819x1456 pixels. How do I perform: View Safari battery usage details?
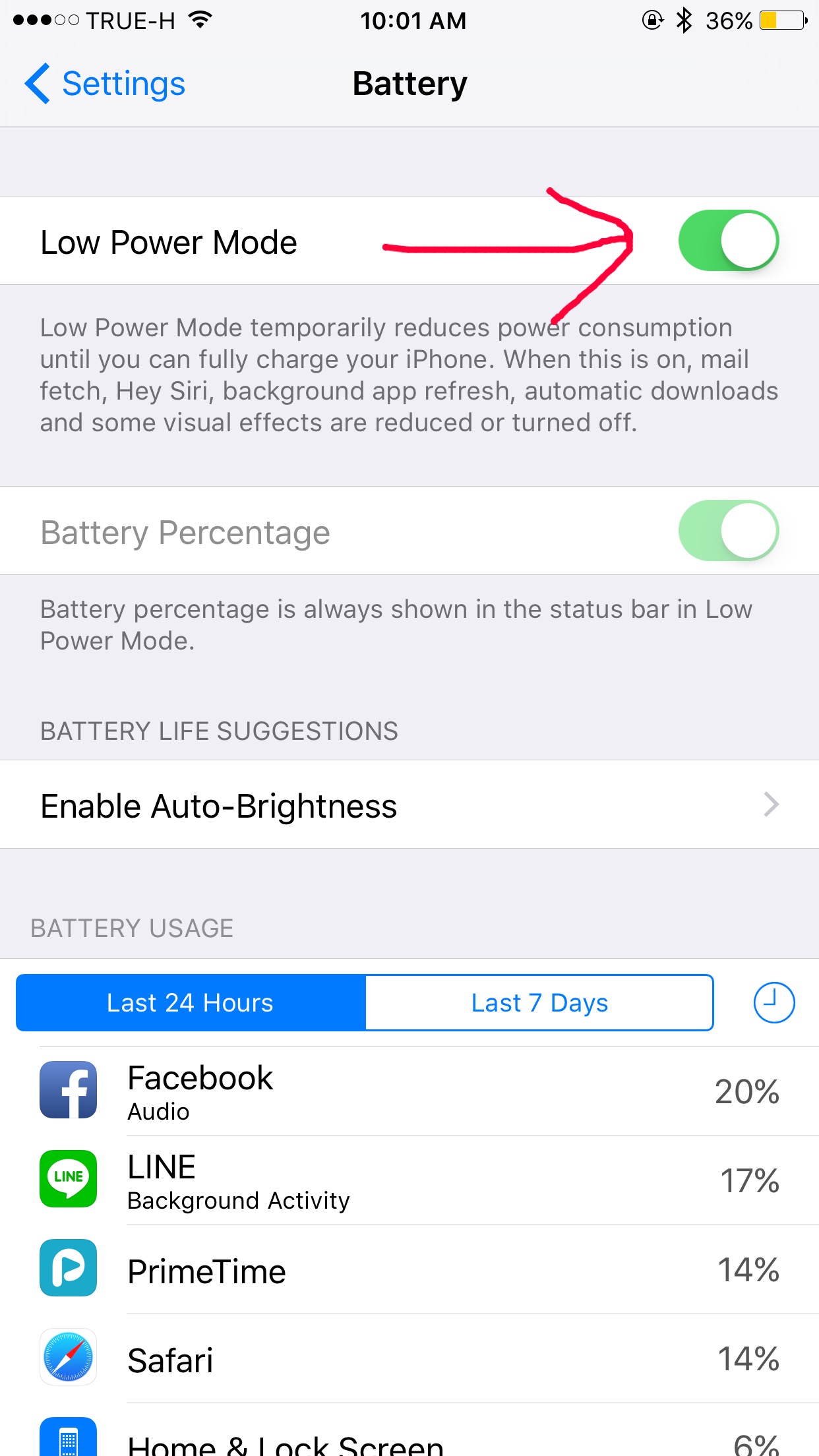pyautogui.click(x=409, y=1359)
